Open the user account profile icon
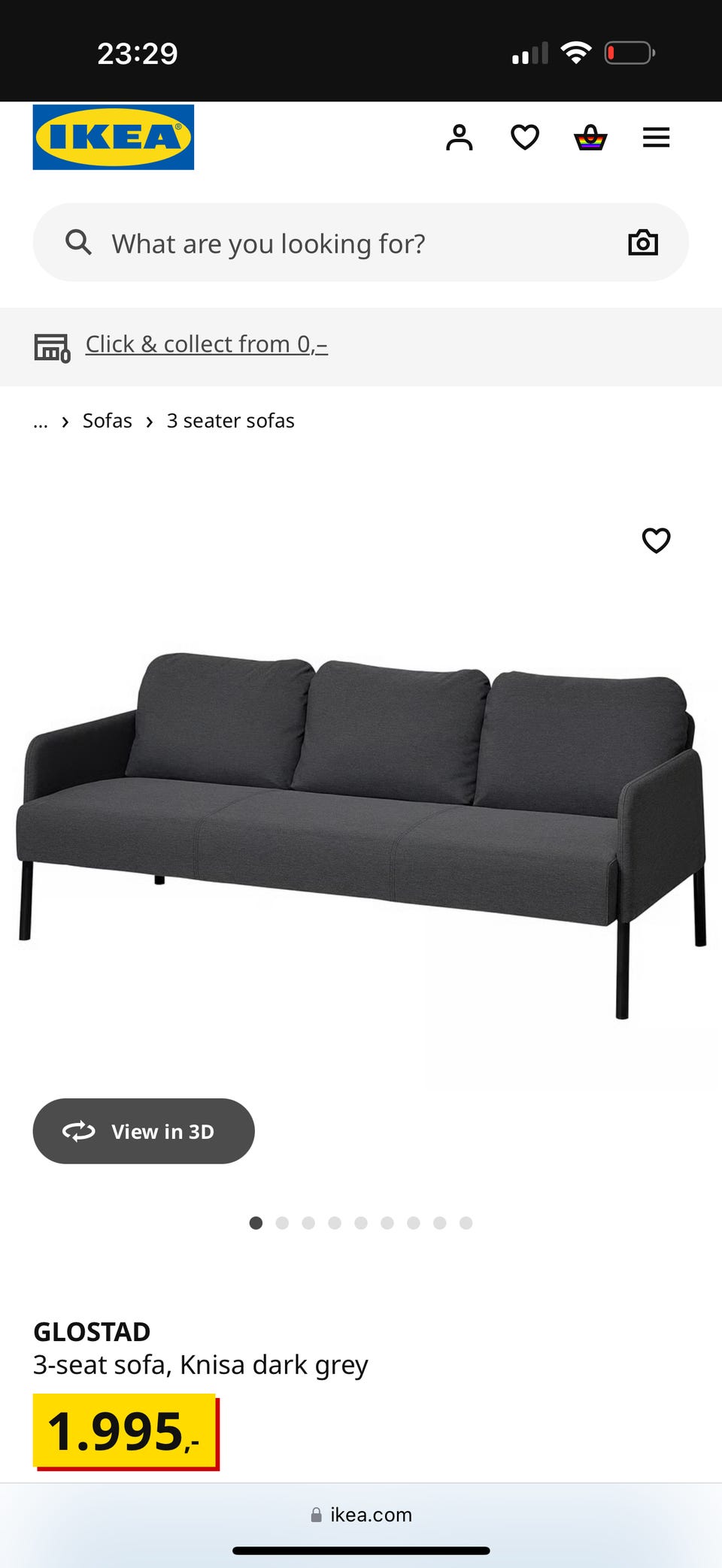Viewport: 722px width, 1568px height. 459,138
